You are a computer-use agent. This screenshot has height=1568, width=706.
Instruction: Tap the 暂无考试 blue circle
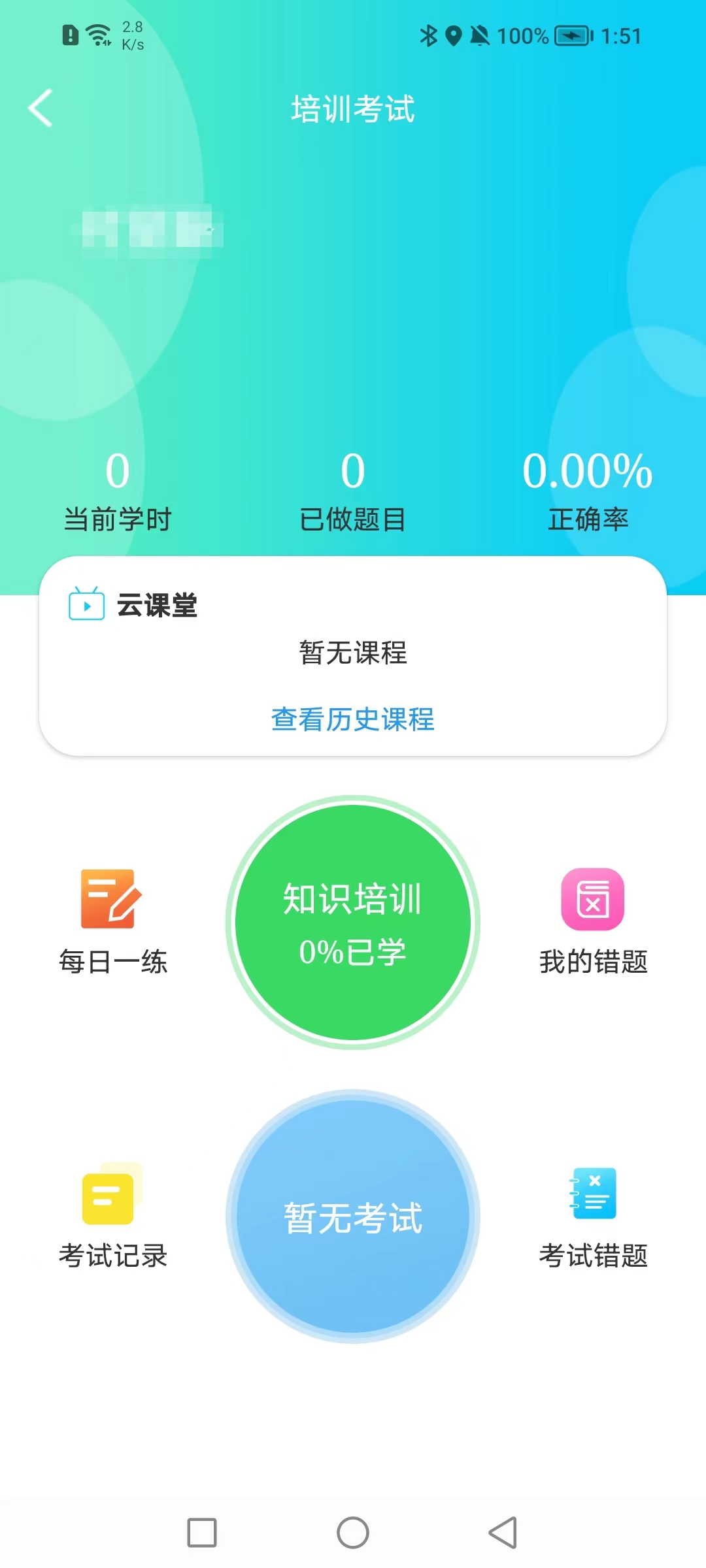[x=353, y=1216]
